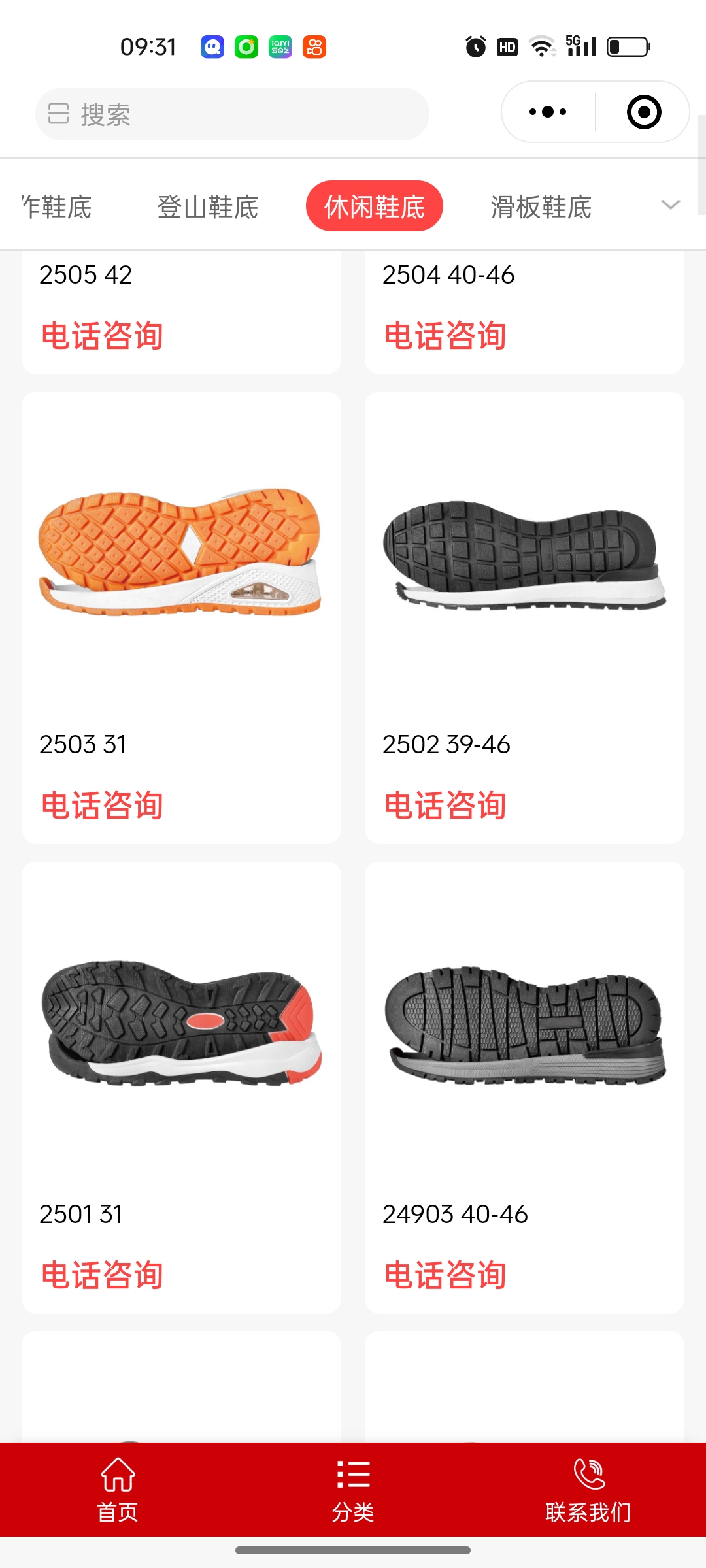
Task: Call for inquiry about product 2504 40-46
Action: (445, 336)
